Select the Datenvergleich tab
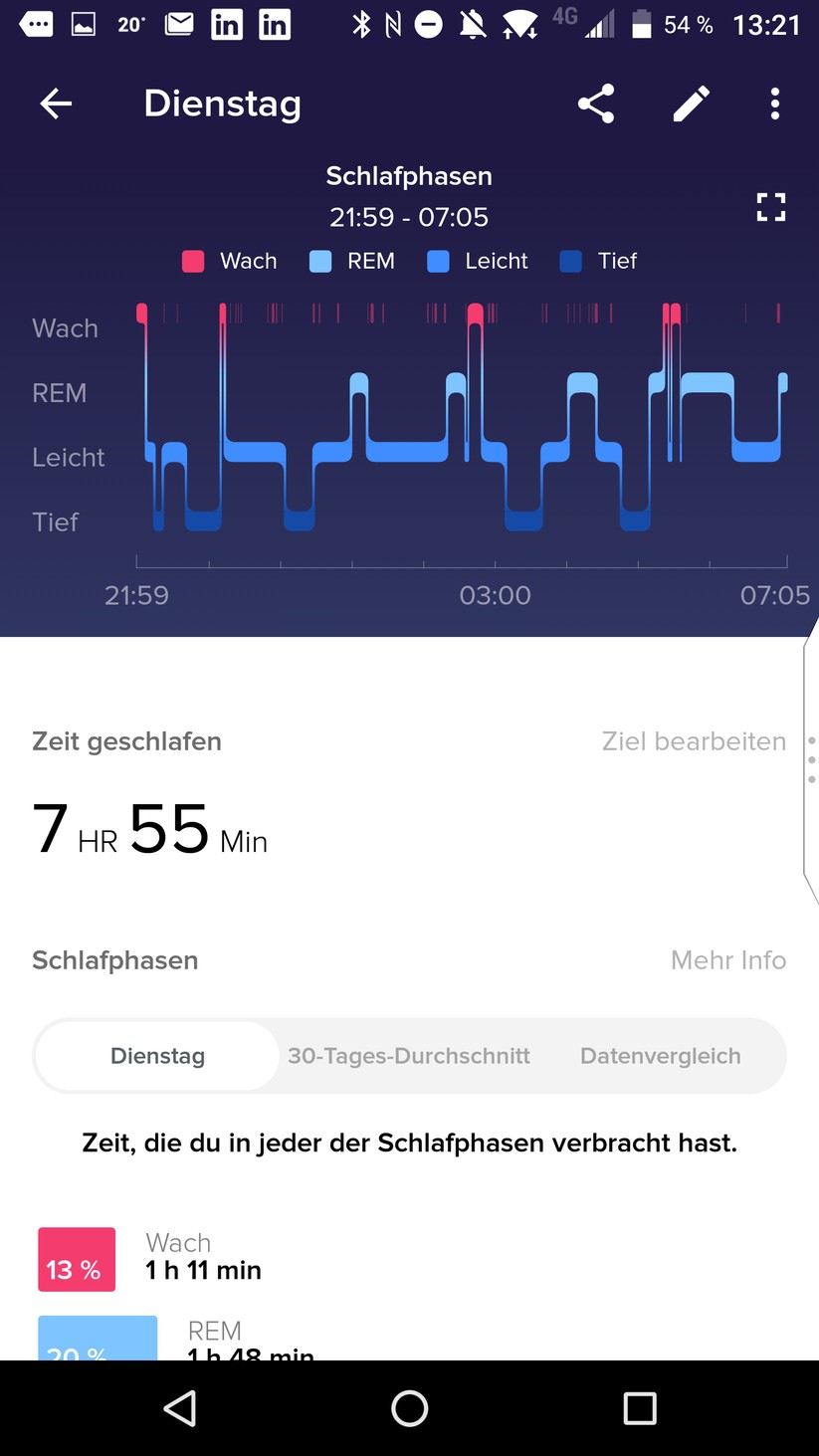Image resolution: width=819 pixels, height=1456 pixels. tap(661, 1055)
